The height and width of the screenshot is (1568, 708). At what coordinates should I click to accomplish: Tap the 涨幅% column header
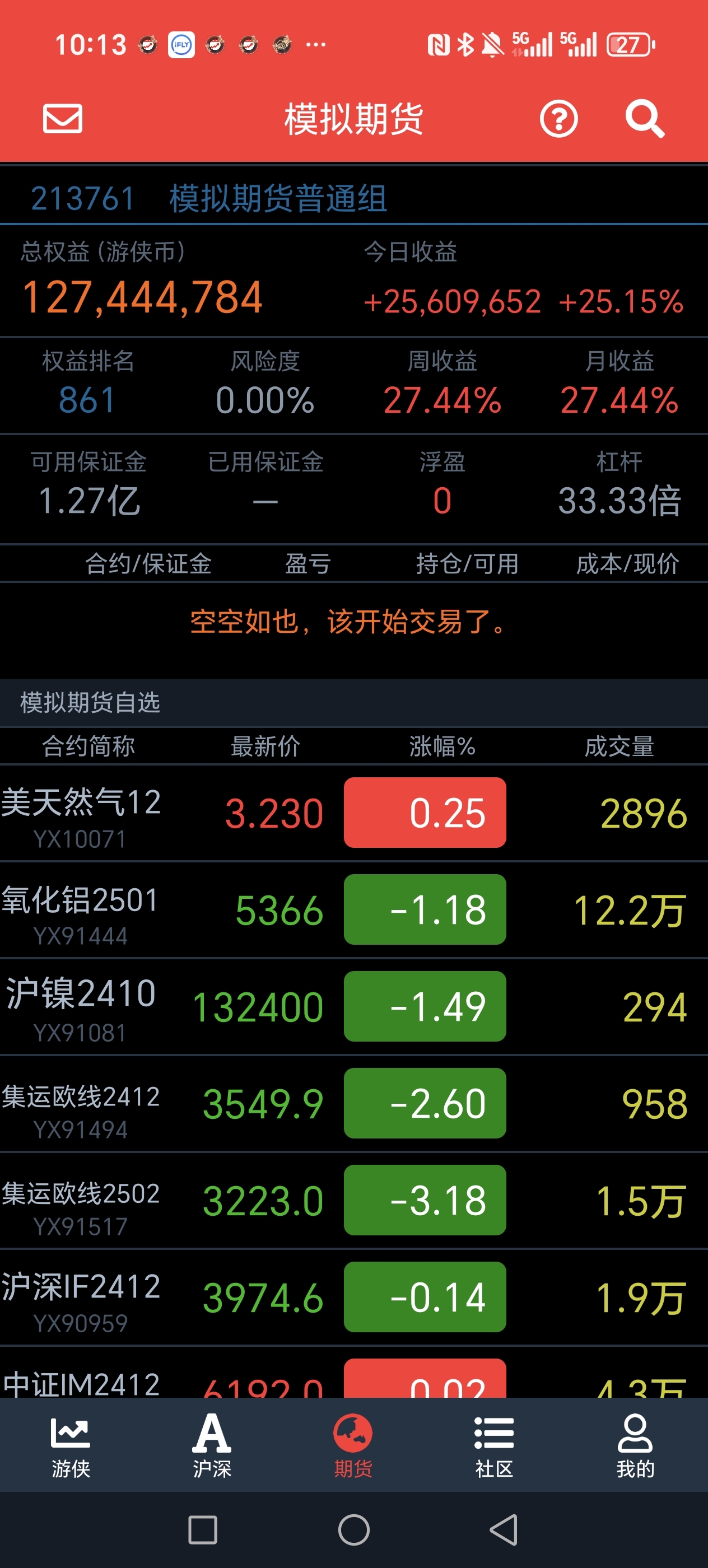click(442, 746)
